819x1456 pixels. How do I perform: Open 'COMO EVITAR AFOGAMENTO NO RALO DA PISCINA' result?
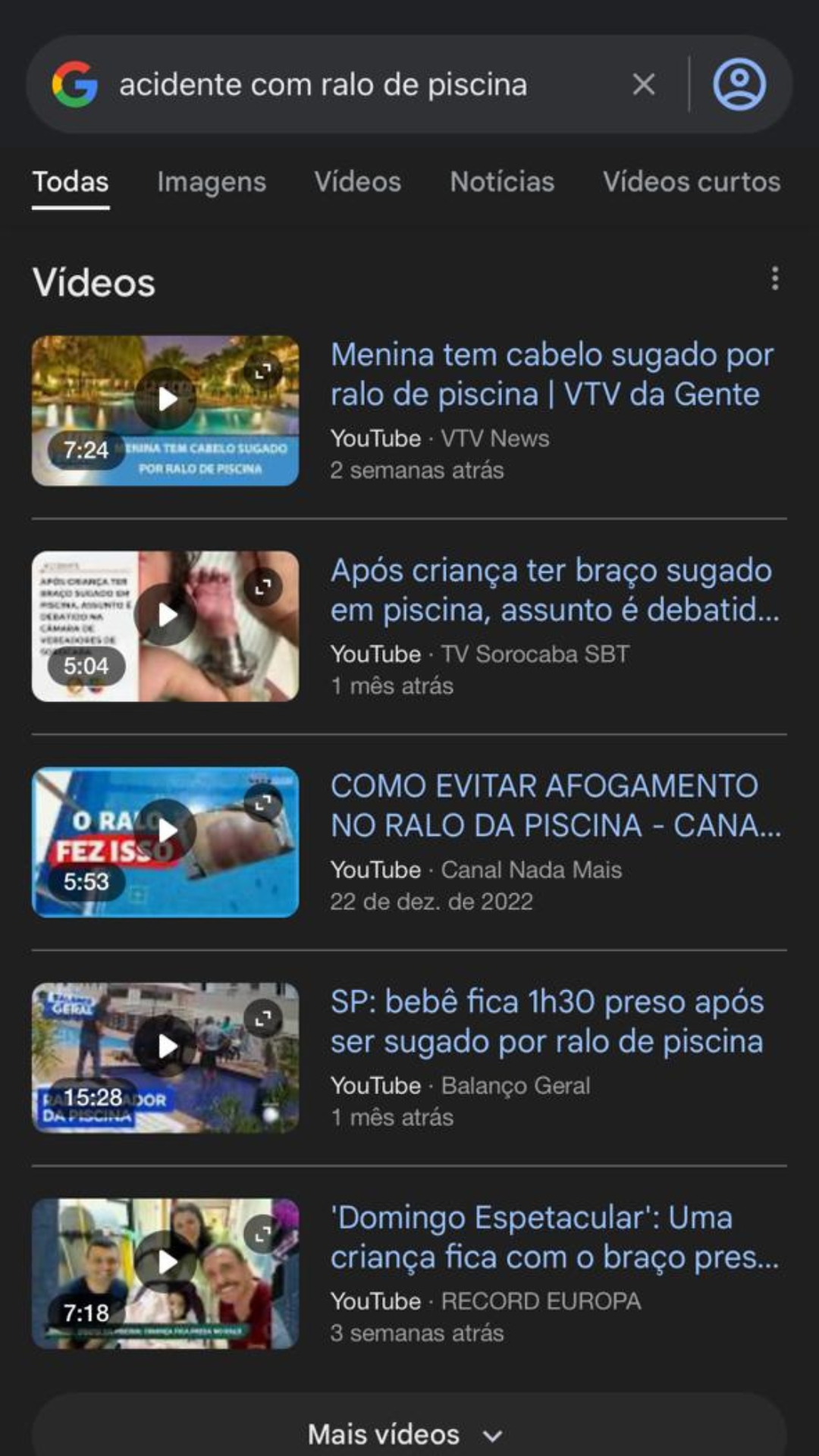tap(554, 805)
